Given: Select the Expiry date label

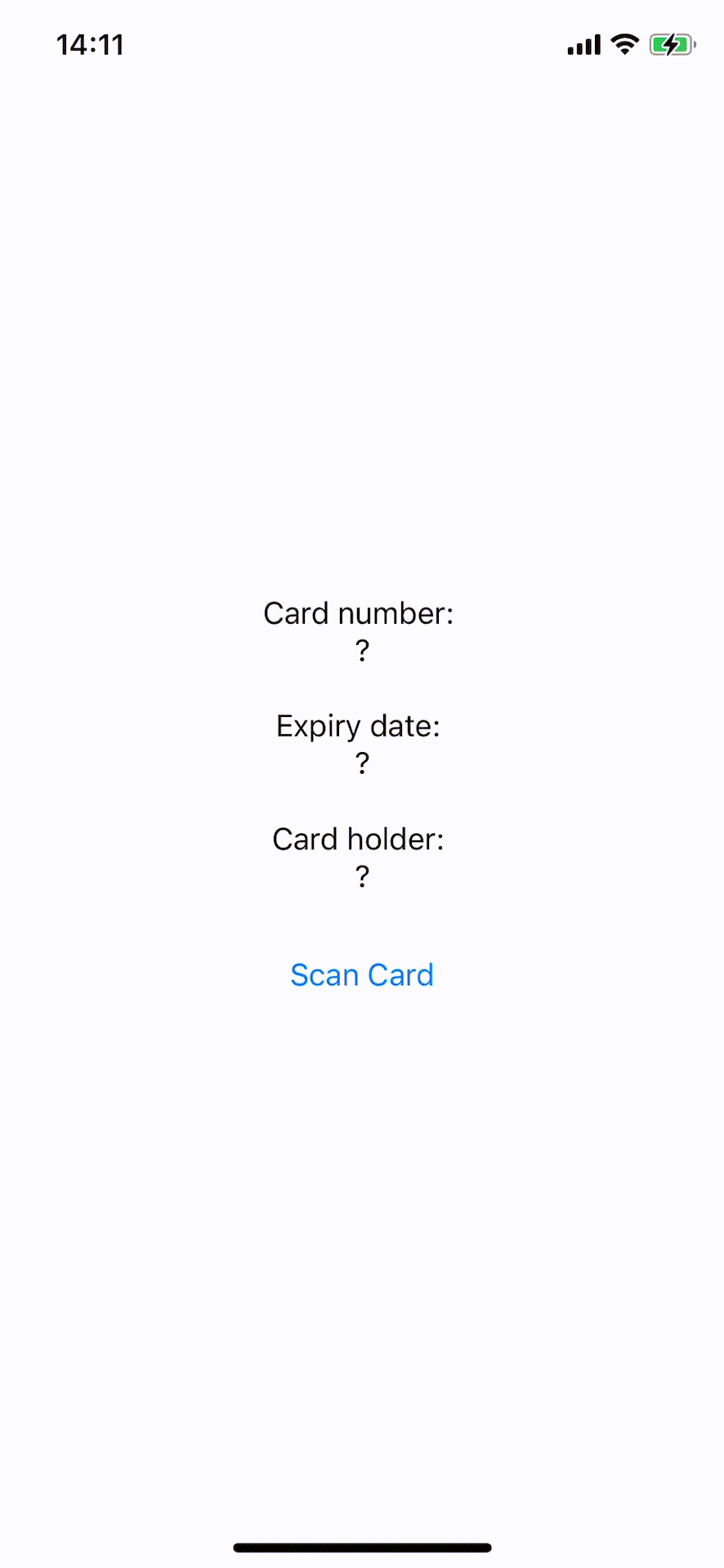Looking at the screenshot, I should pyautogui.click(x=360, y=726).
